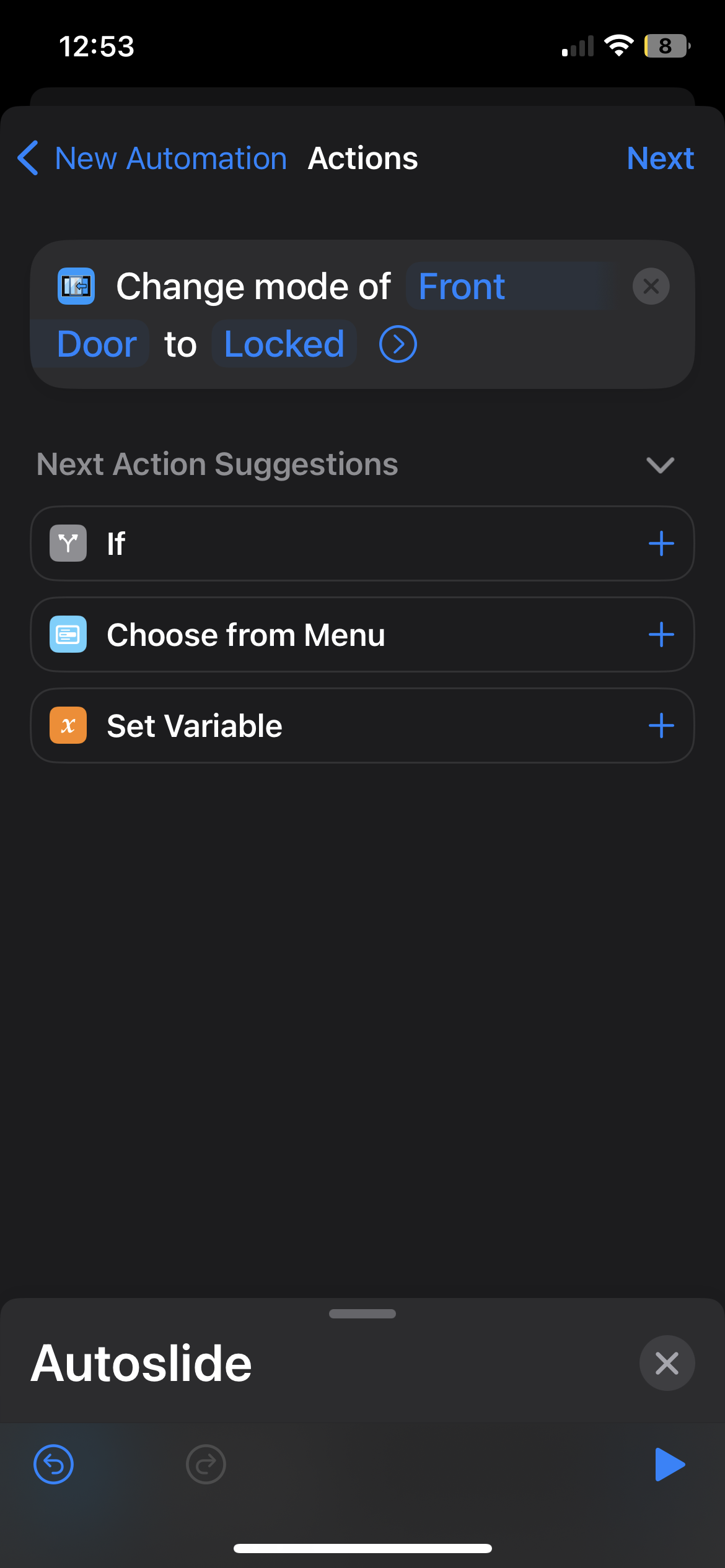Go back to New Automation
This screenshot has width=725, height=1568.
(x=152, y=159)
